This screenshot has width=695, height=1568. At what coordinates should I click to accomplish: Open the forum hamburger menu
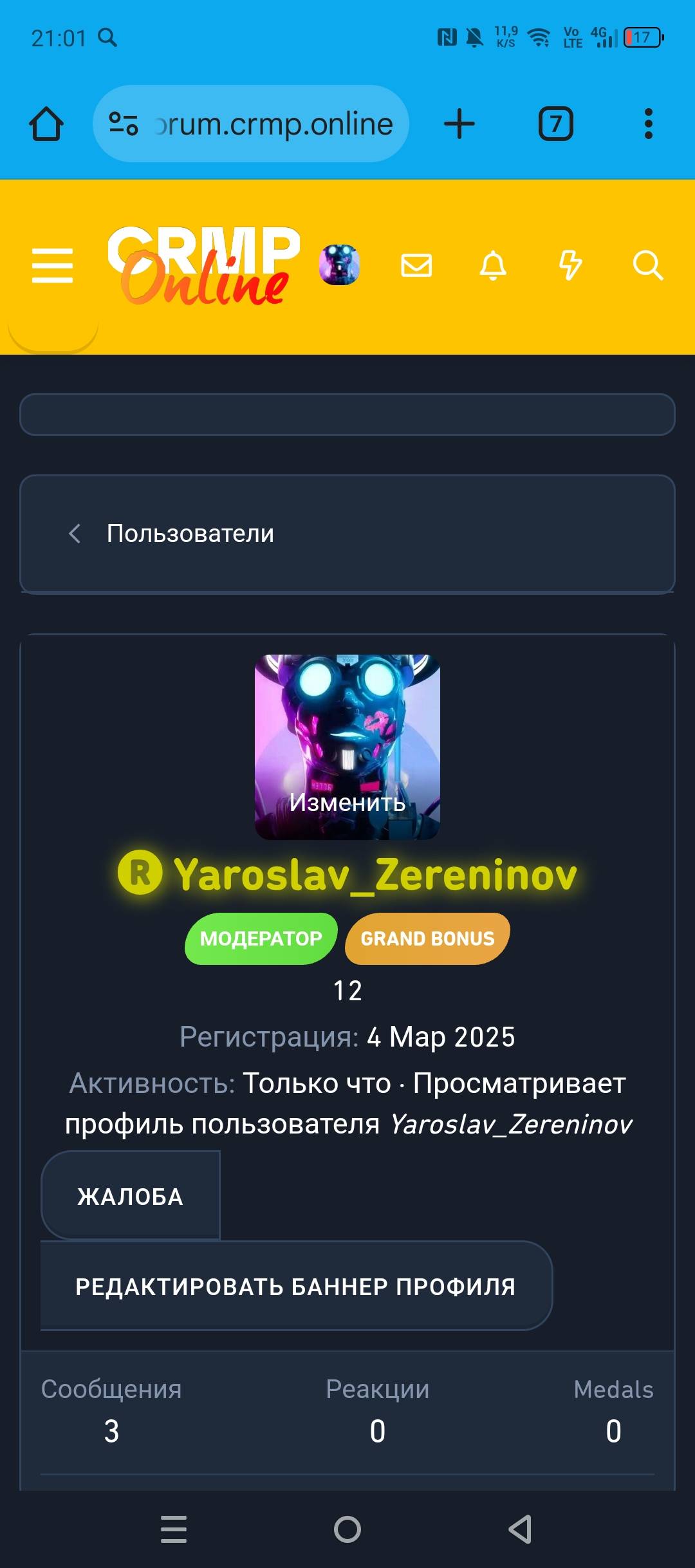click(x=52, y=265)
